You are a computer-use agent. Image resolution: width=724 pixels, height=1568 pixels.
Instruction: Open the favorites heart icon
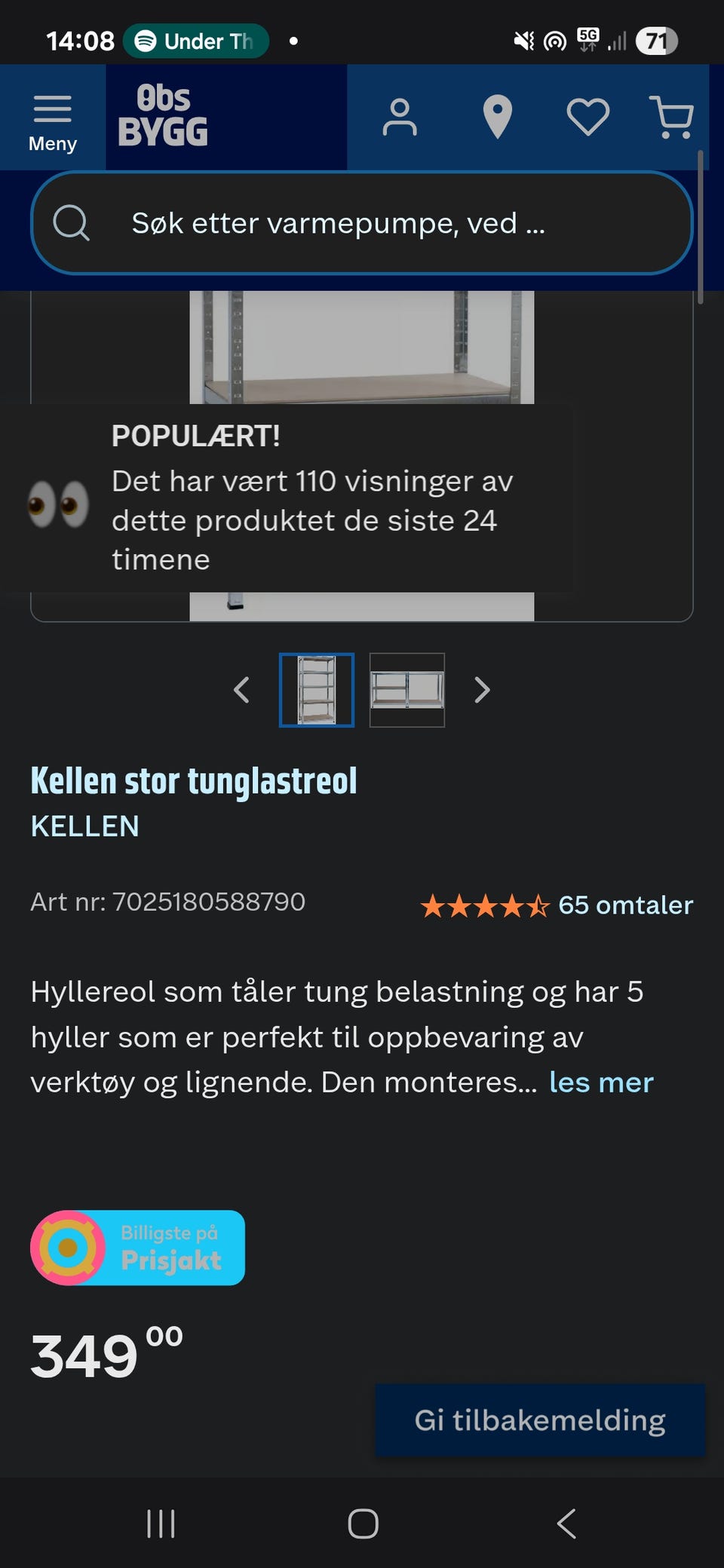587,117
